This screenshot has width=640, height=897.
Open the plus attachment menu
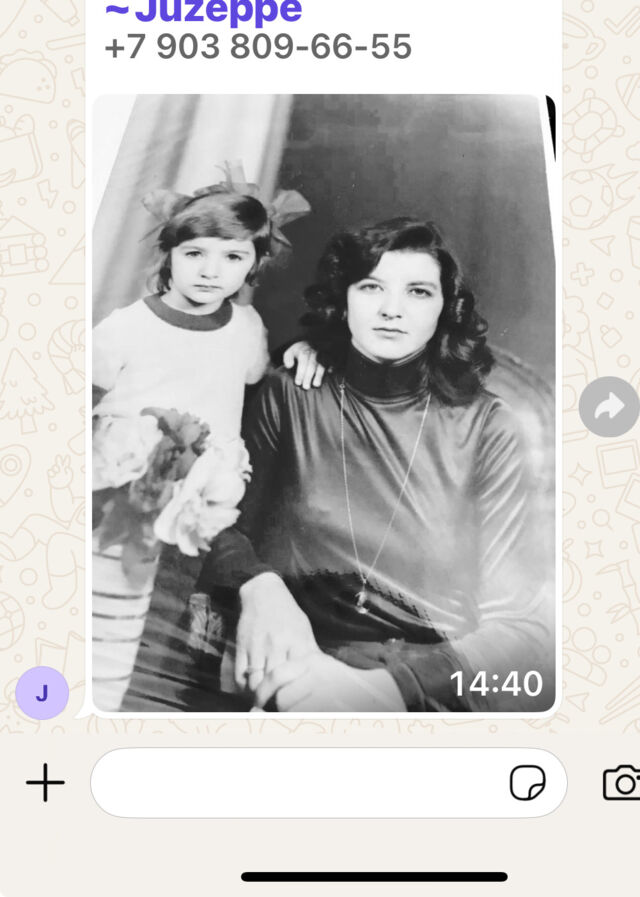coord(45,782)
